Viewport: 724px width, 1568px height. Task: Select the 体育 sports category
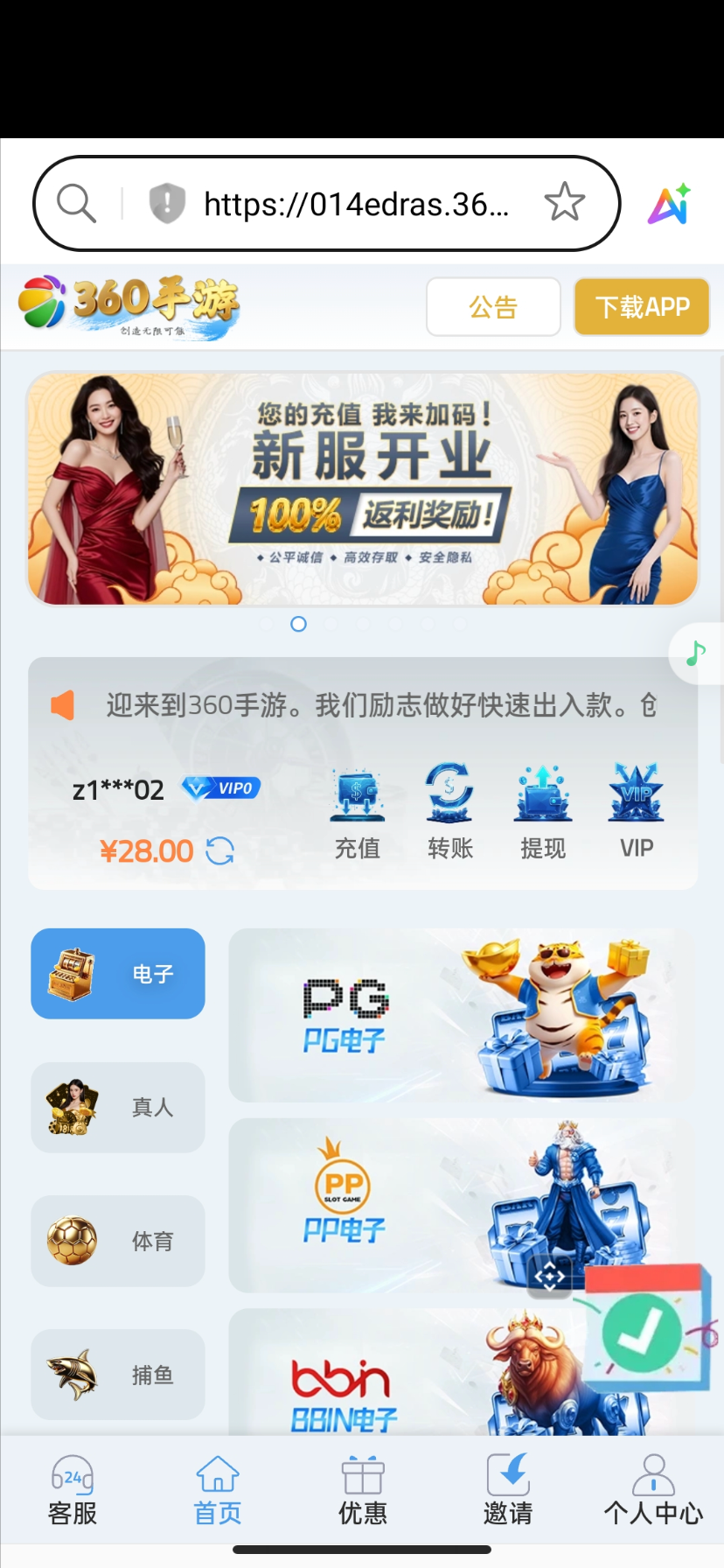pos(118,1241)
